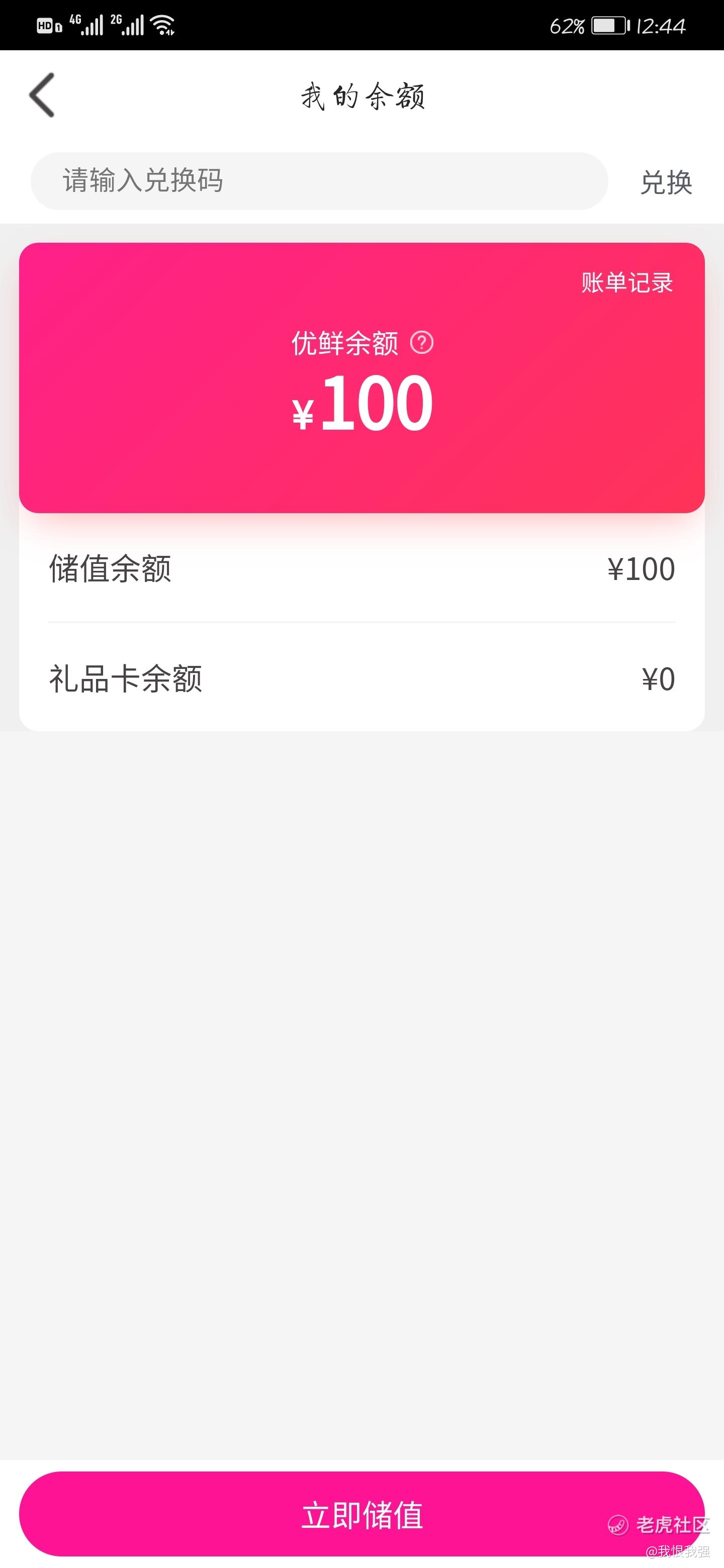The image size is (724, 1568).
Task: Tap the 请输入兑换码 redemption code field
Action: pos(319,181)
